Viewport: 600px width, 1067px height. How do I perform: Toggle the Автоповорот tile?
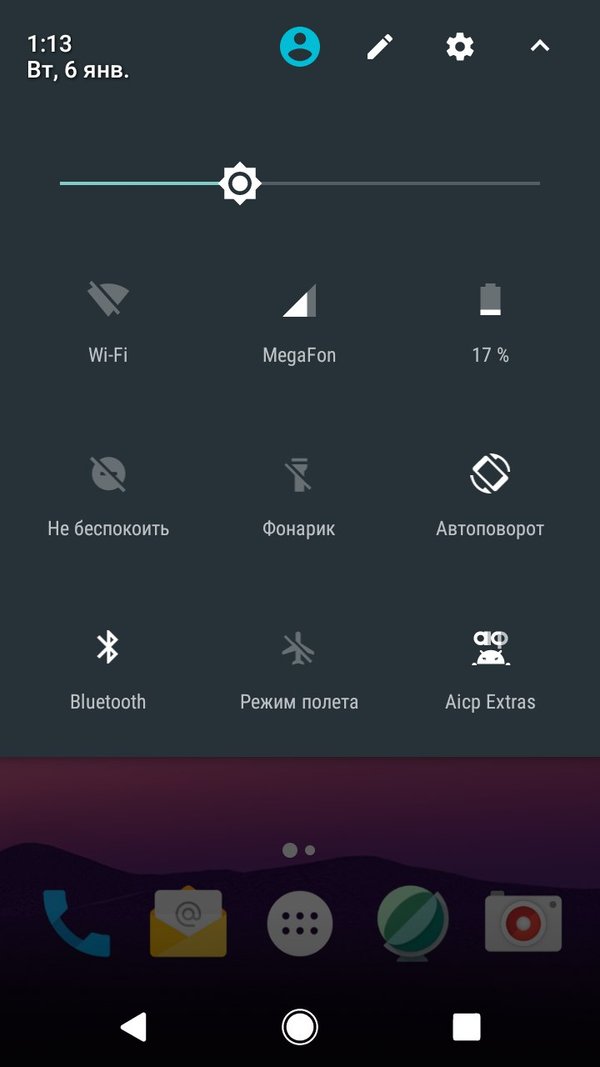(x=490, y=474)
